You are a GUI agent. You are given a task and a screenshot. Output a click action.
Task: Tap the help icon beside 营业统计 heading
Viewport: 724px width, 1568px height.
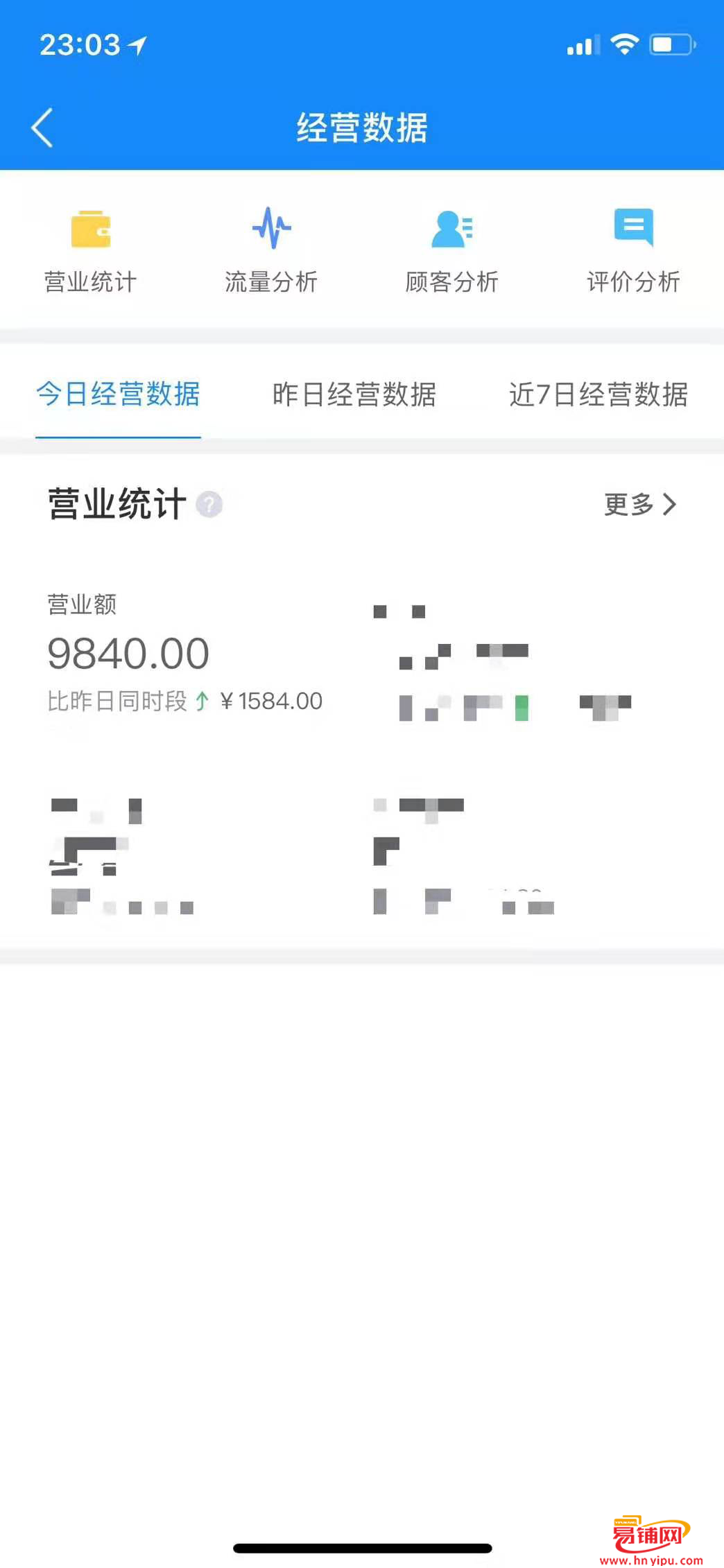click(209, 504)
